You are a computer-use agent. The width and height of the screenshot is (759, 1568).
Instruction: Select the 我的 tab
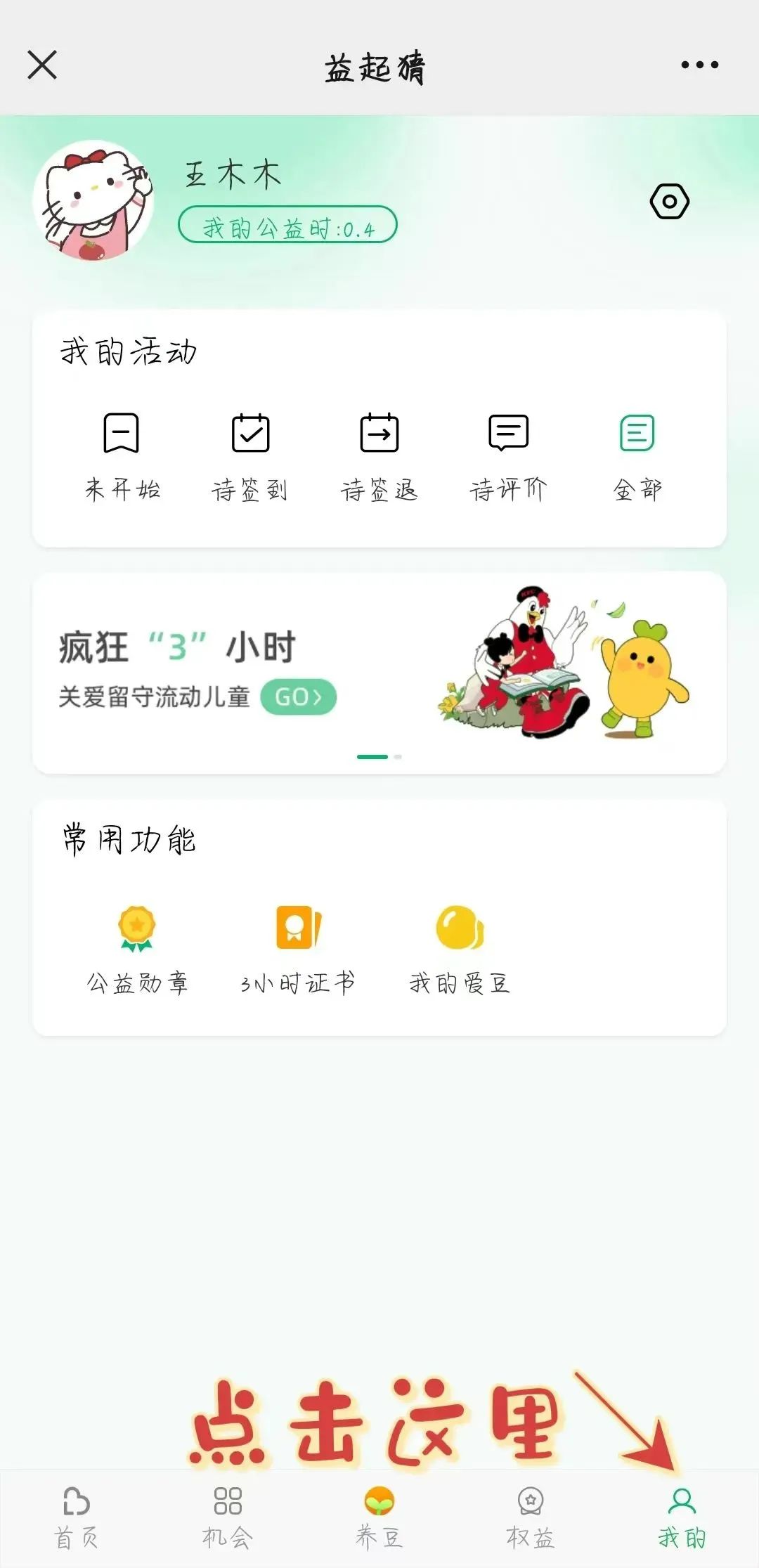click(682, 1517)
